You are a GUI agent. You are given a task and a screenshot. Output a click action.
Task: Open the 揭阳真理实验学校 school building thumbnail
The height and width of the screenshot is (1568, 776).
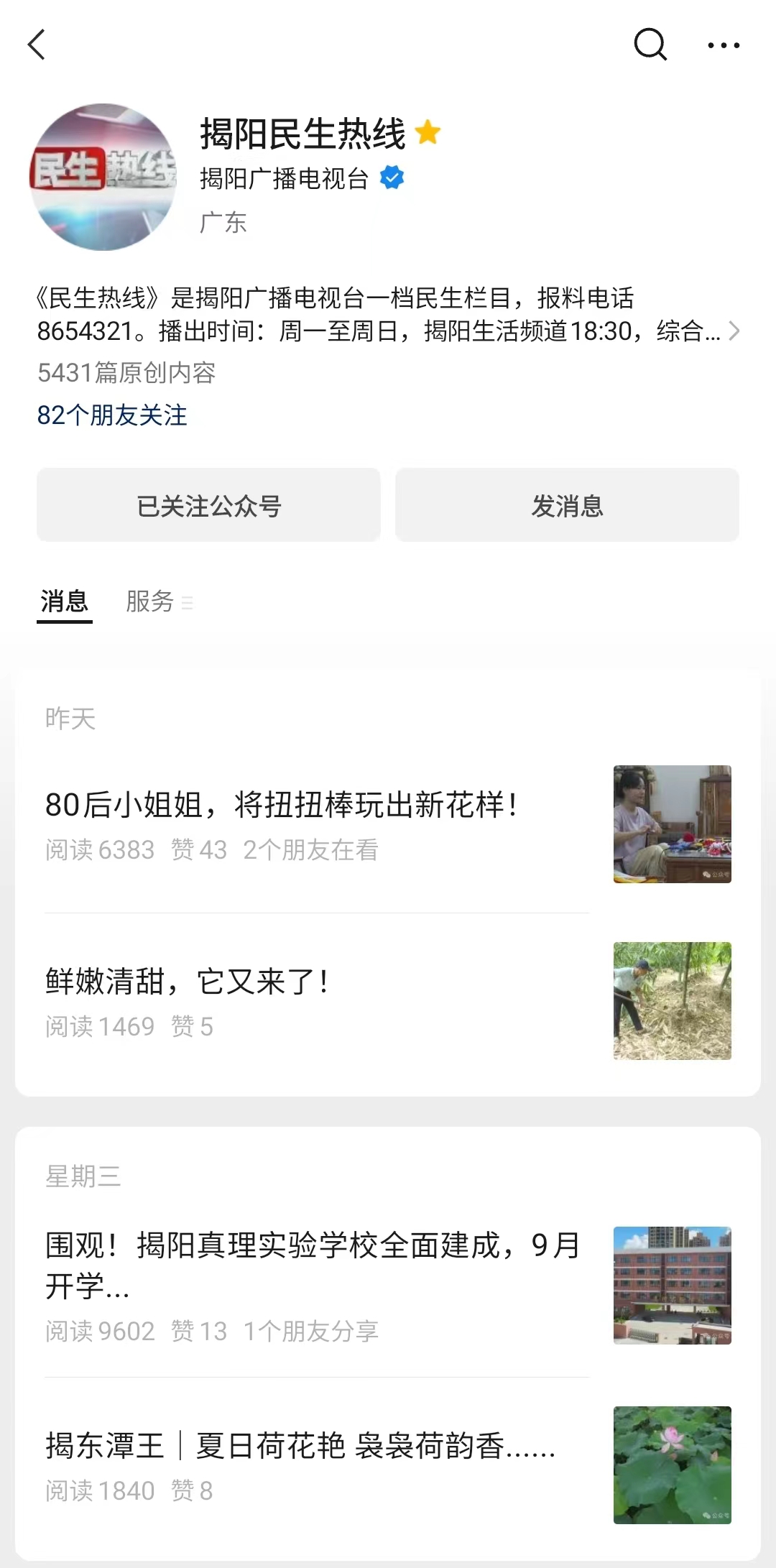(x=672, y=1286)
